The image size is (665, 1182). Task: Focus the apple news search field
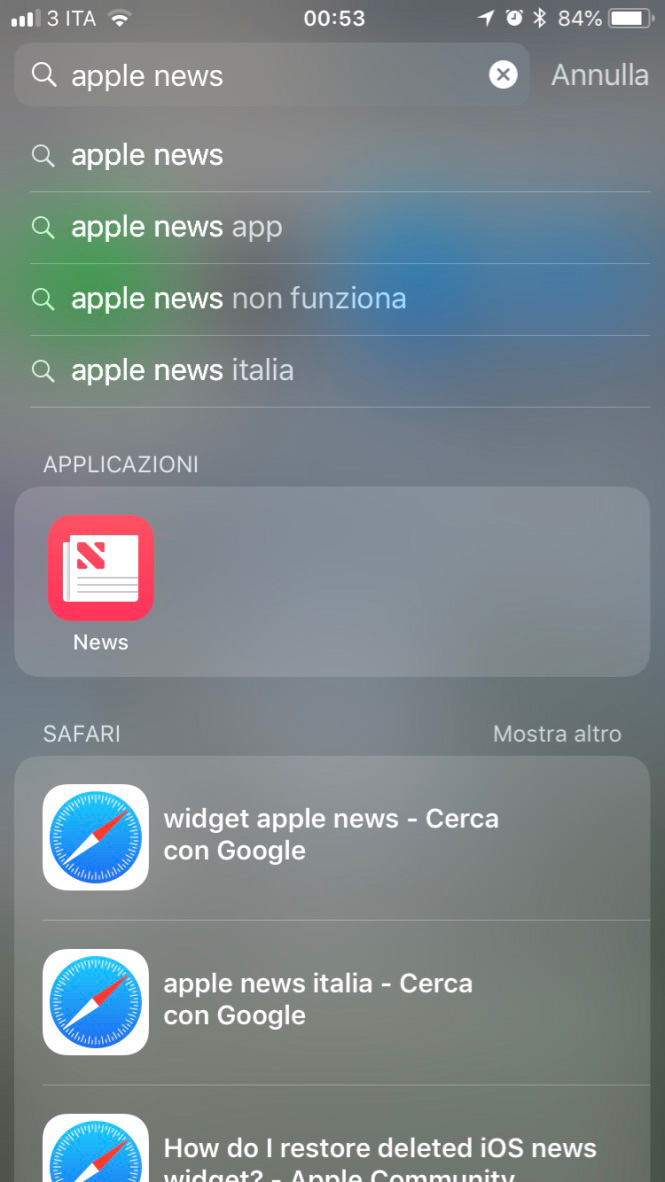(271, 75)
